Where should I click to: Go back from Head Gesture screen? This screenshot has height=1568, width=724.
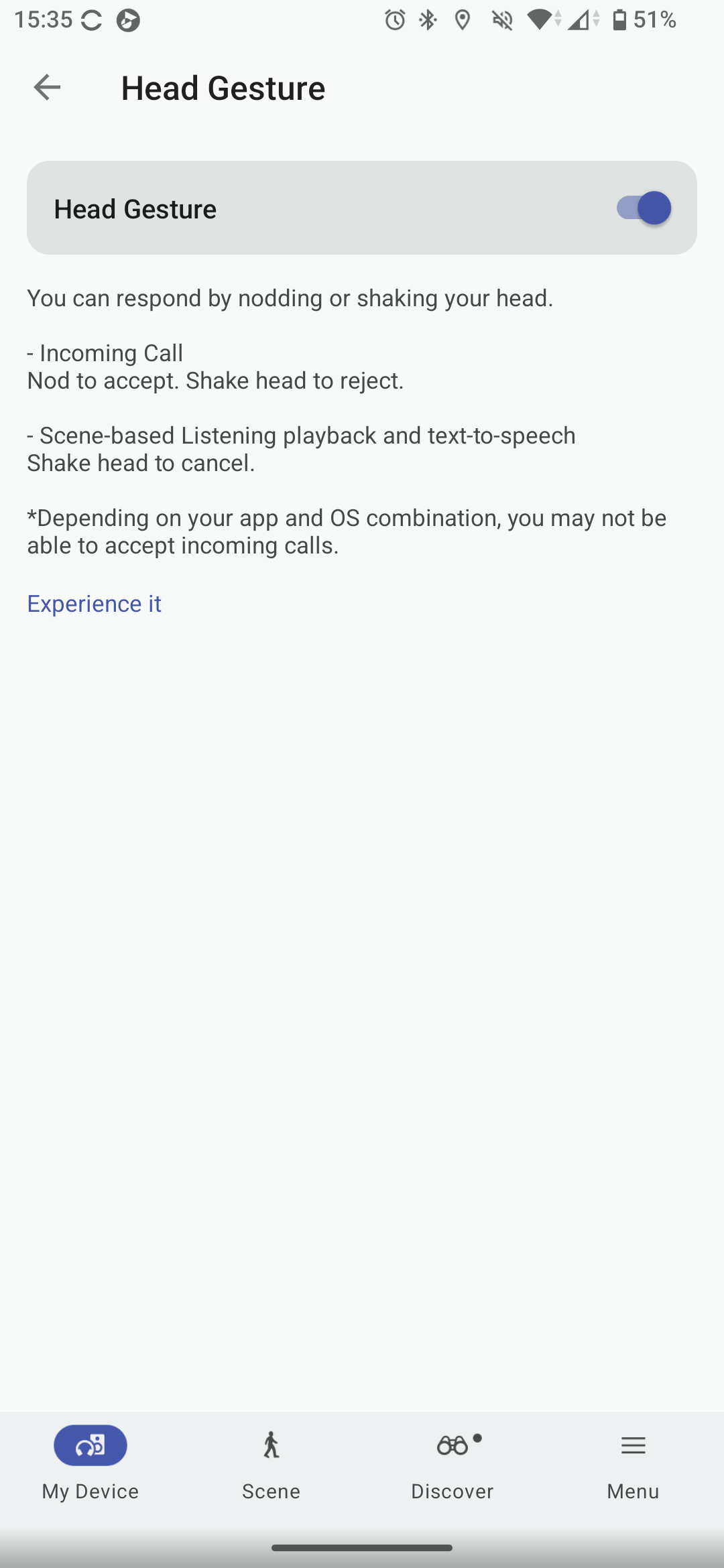47,87
